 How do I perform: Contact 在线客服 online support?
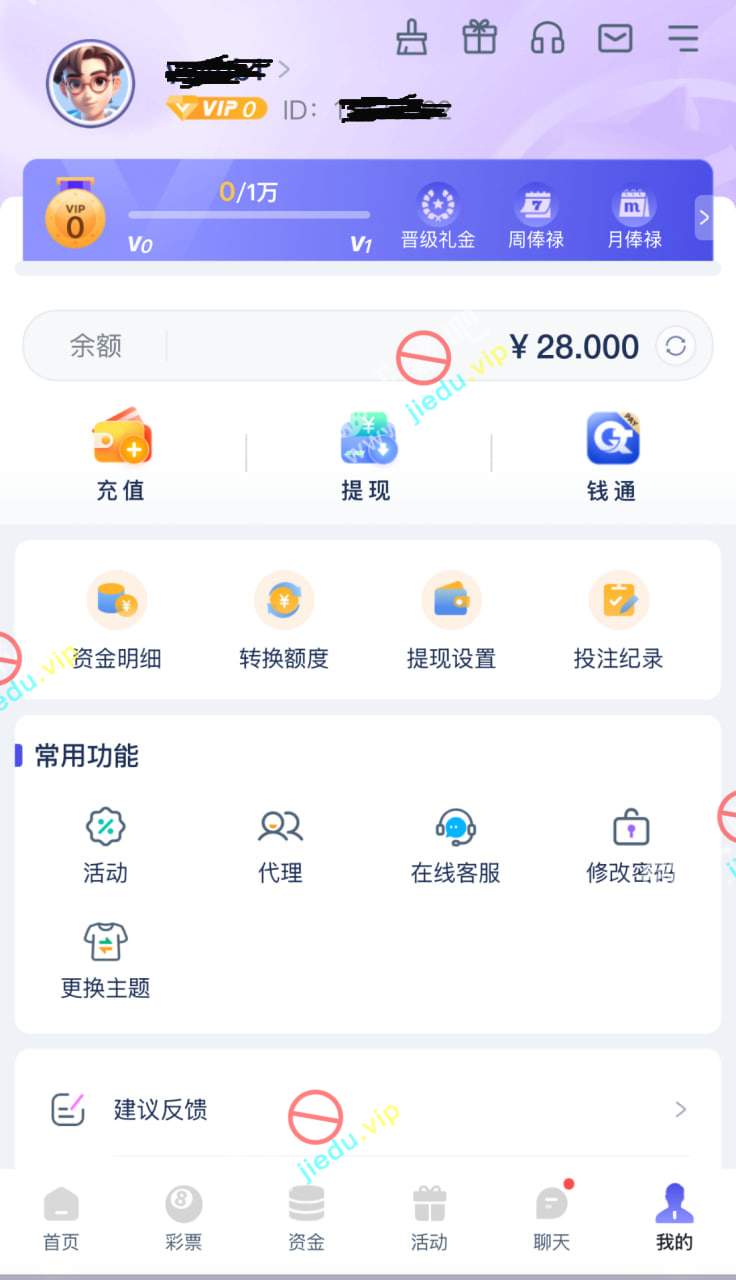(455, 845)
